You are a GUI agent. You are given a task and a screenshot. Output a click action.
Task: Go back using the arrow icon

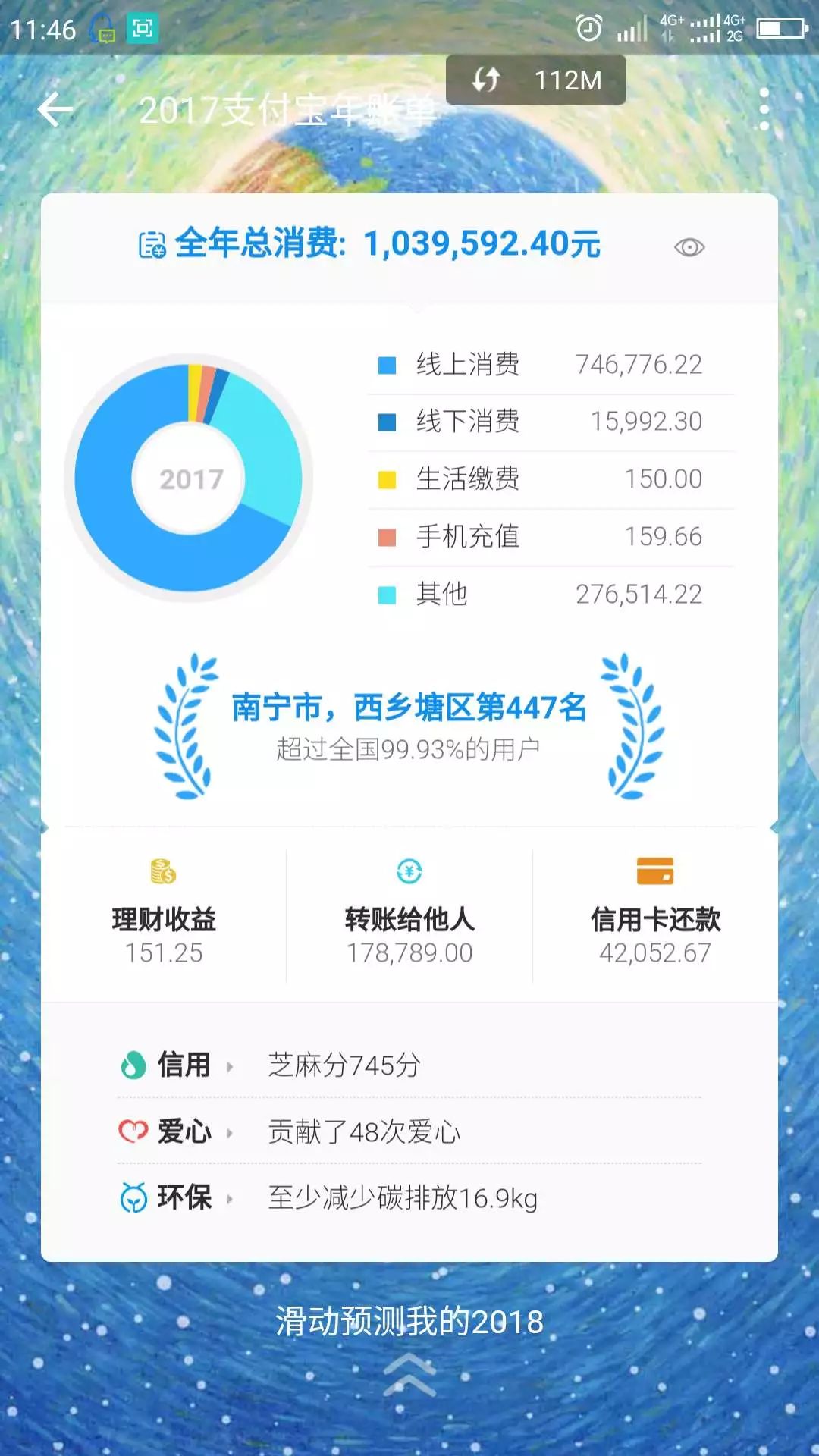55,110
